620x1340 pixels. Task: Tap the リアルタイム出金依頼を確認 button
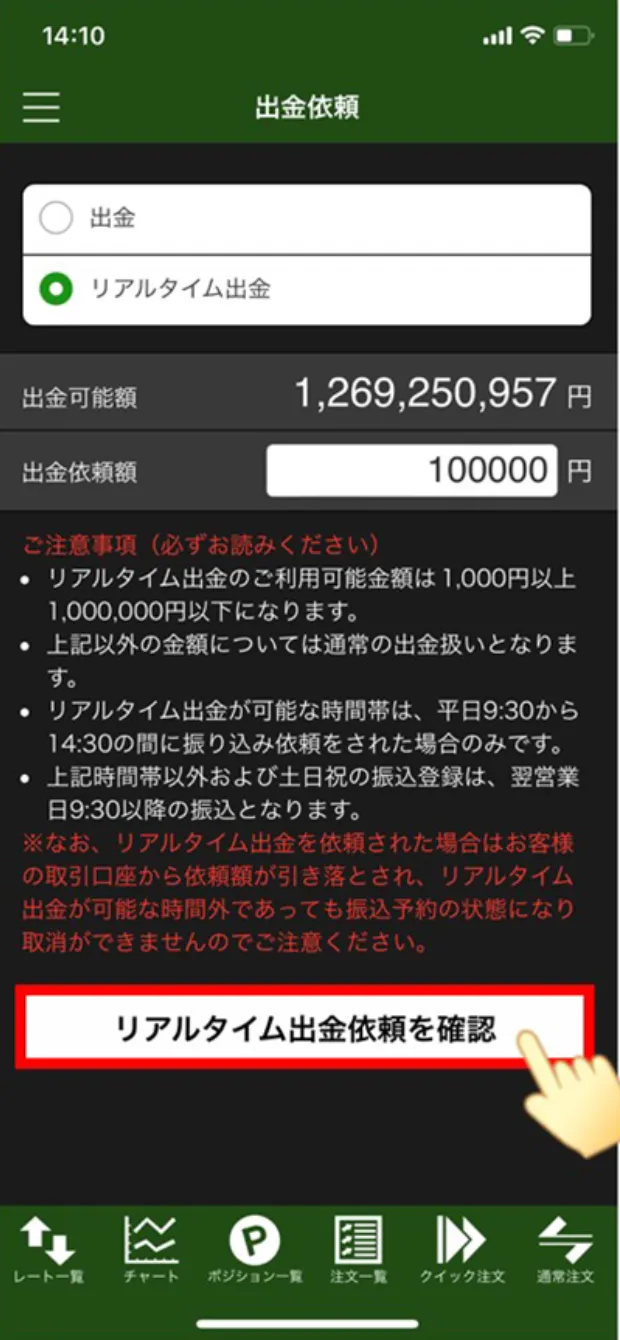click(305, 1029)
